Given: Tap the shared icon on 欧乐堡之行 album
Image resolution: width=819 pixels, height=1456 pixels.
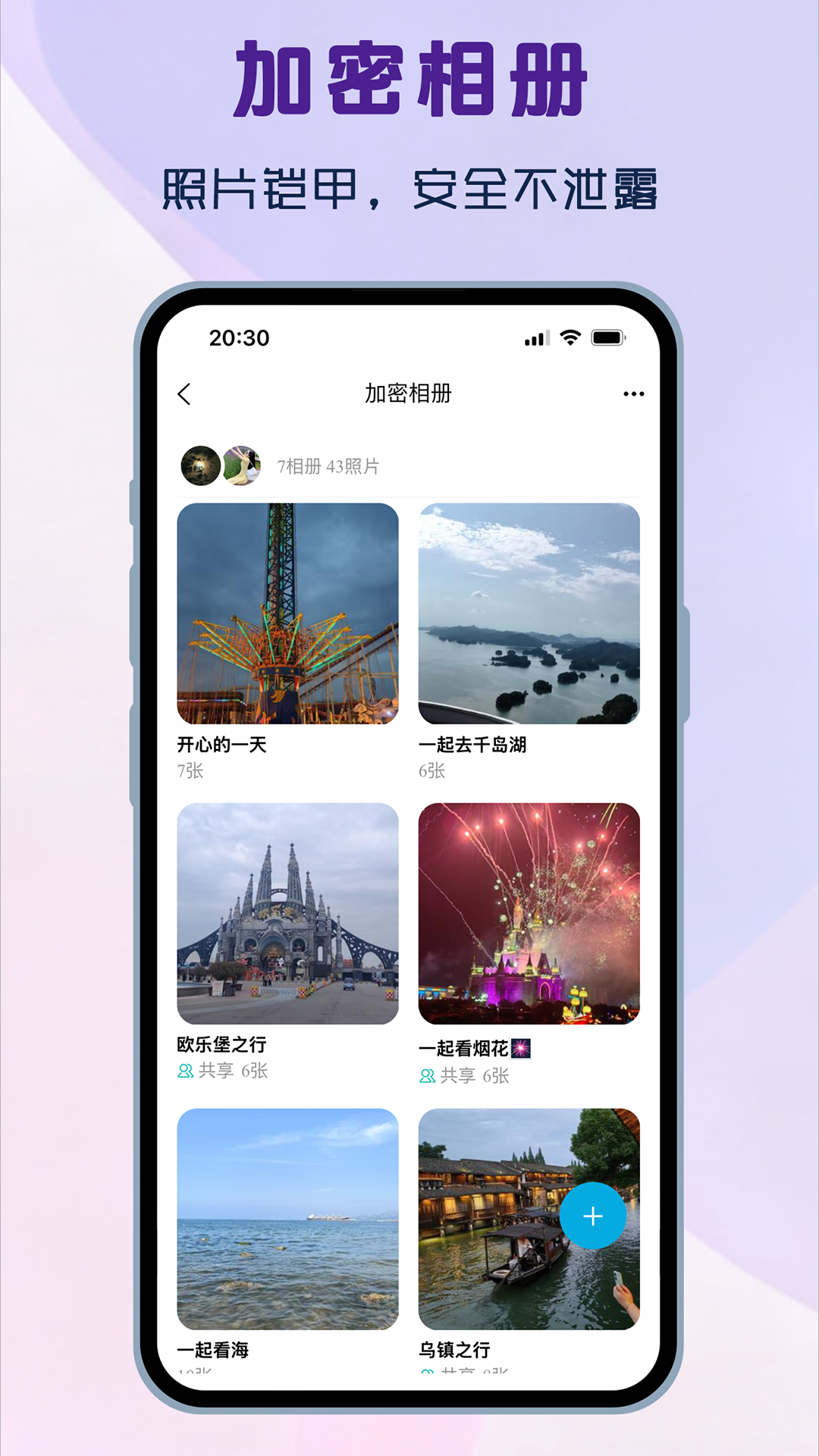Looking at the screenshot, I should tap(184, 1074).
